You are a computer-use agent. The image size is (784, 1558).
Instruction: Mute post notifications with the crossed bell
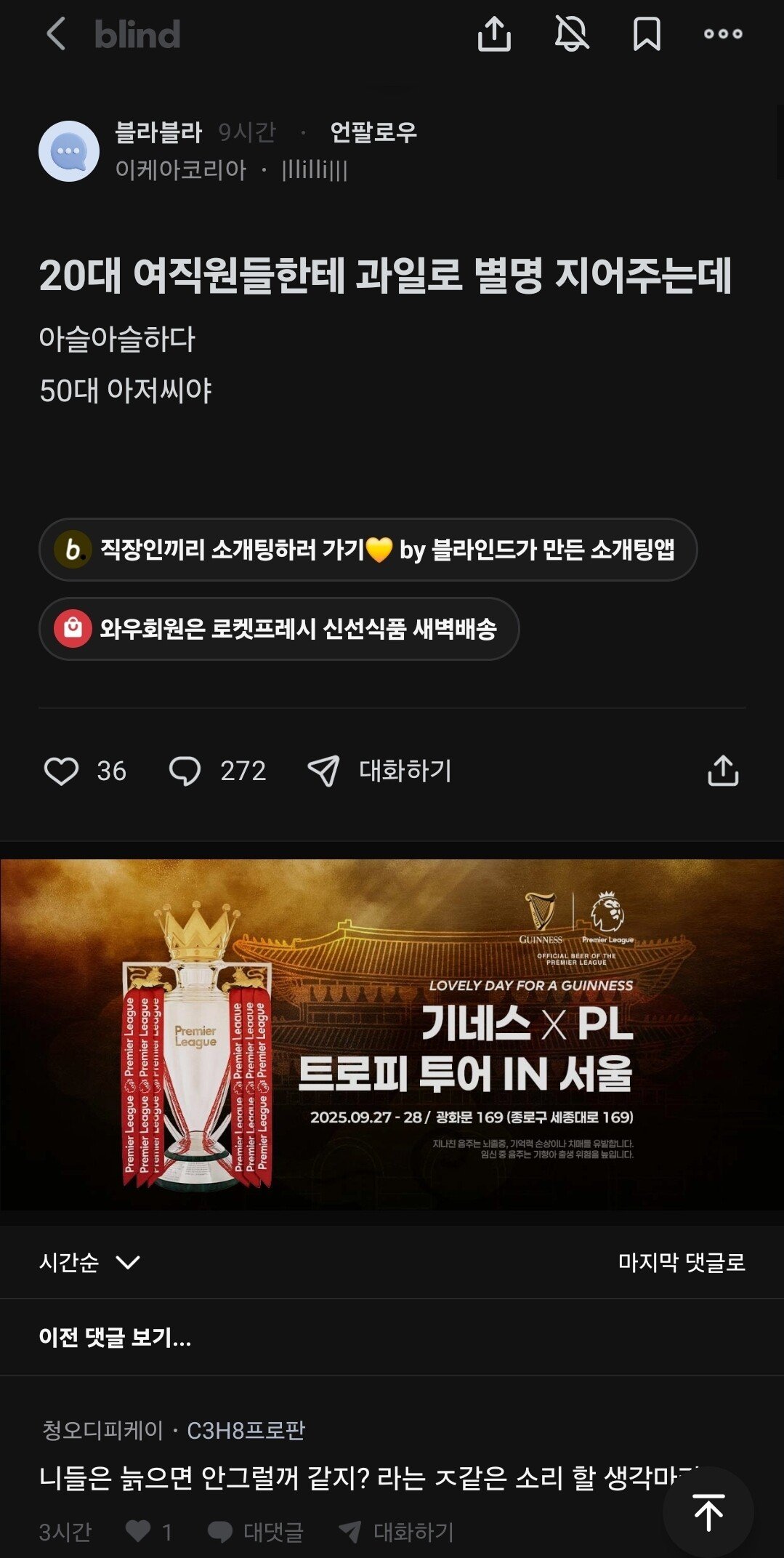click(571, 32)
